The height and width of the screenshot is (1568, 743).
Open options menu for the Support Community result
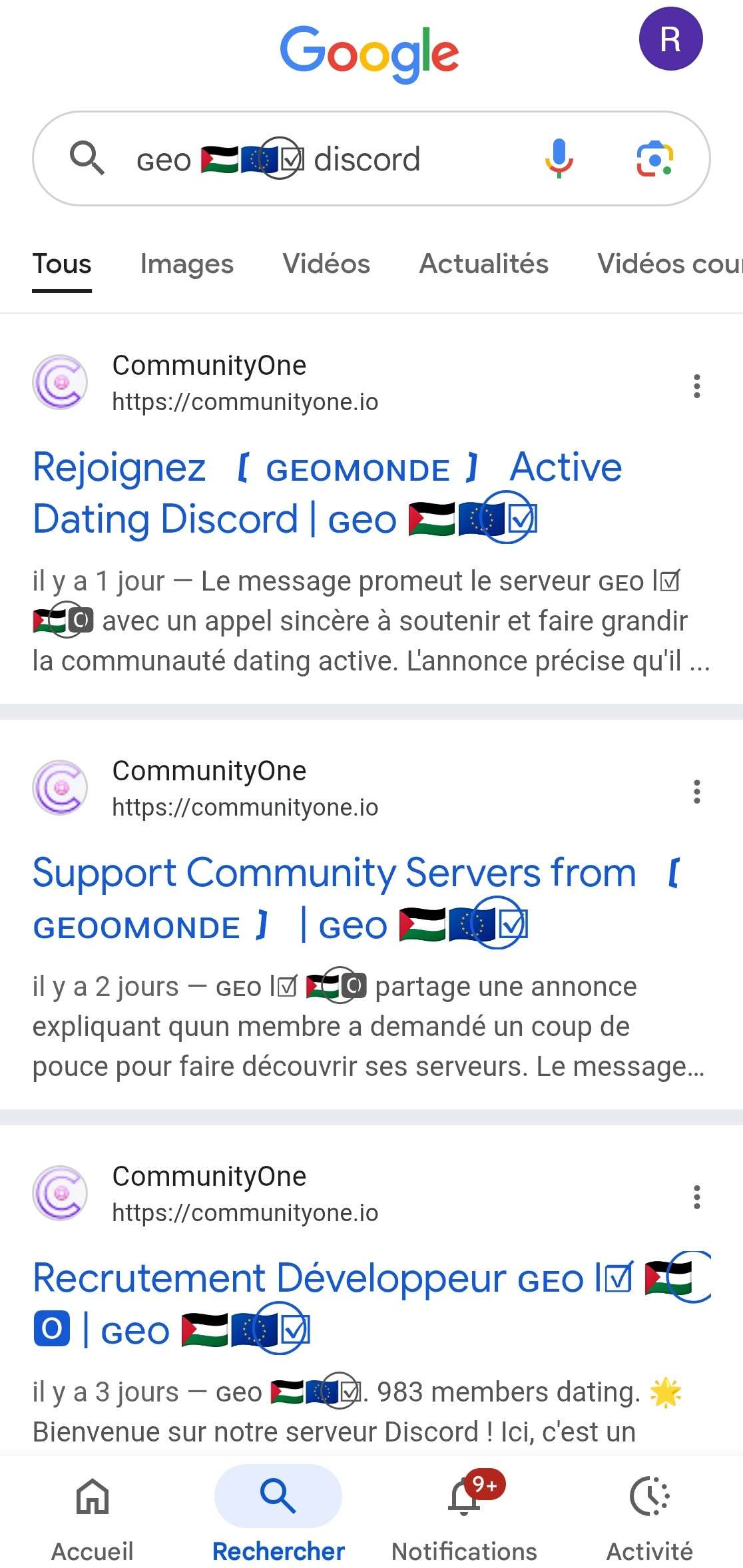click(x=697, y=790)
